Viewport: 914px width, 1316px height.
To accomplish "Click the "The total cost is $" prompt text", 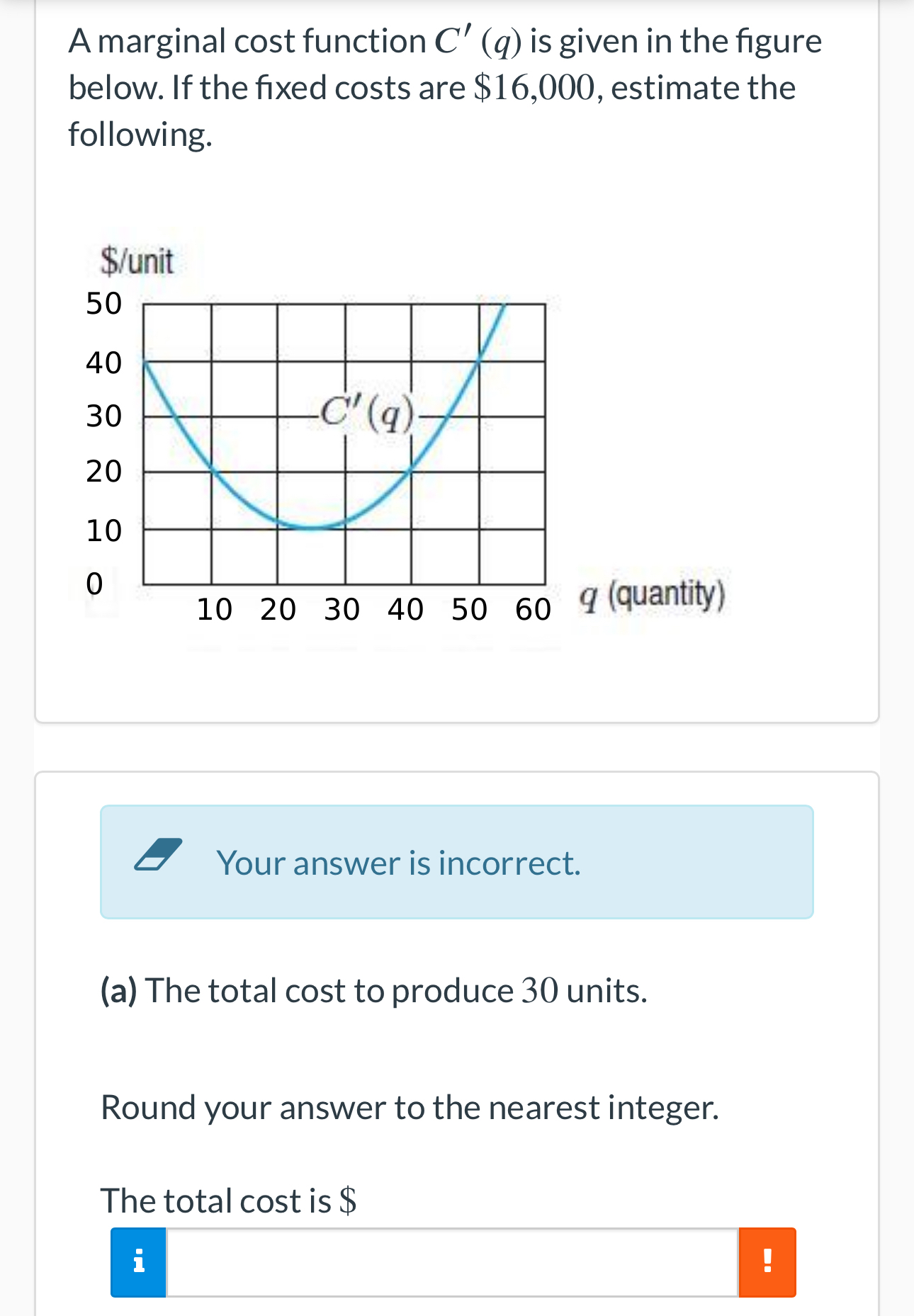I will tap(228, 1201).
